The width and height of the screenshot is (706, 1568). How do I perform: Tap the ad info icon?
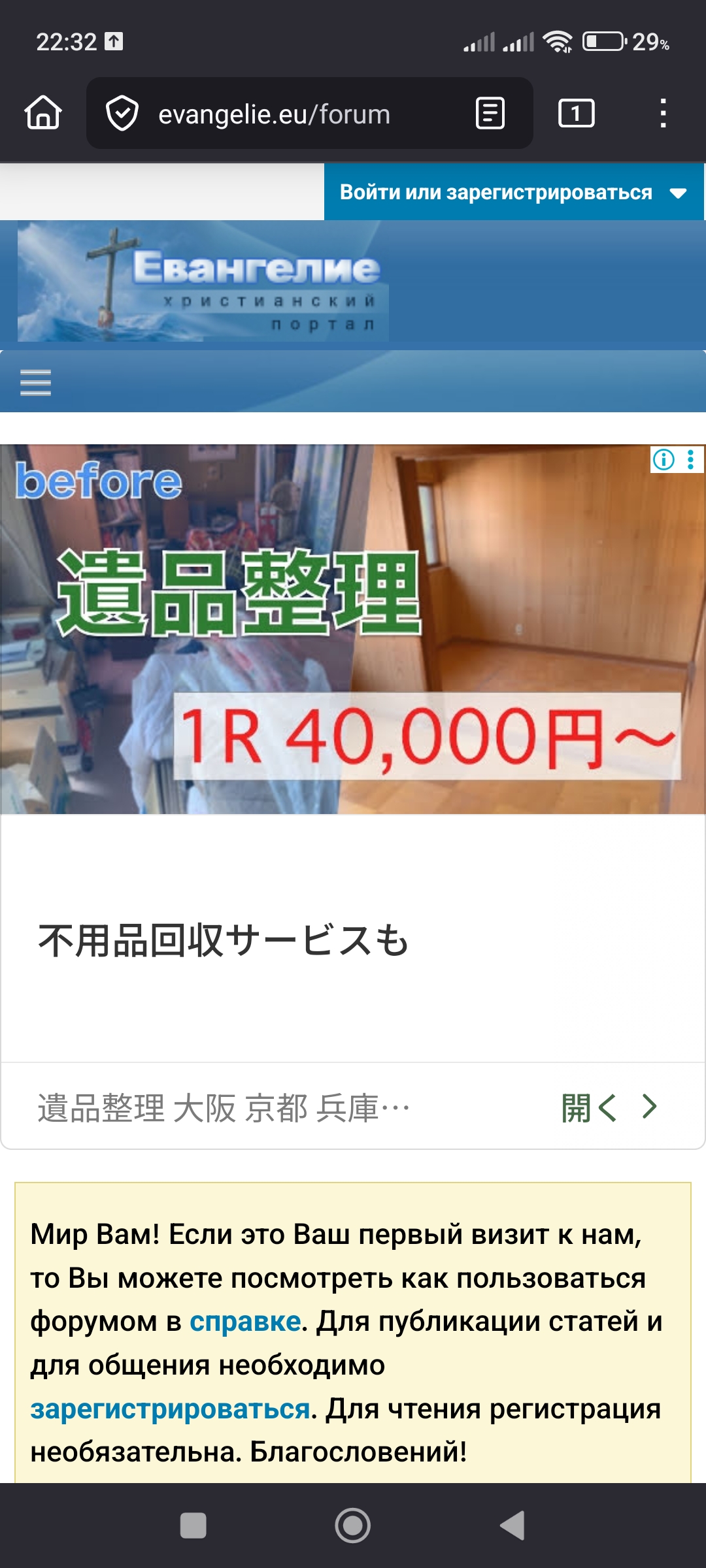pyautogui.click(x=664, y=459)
